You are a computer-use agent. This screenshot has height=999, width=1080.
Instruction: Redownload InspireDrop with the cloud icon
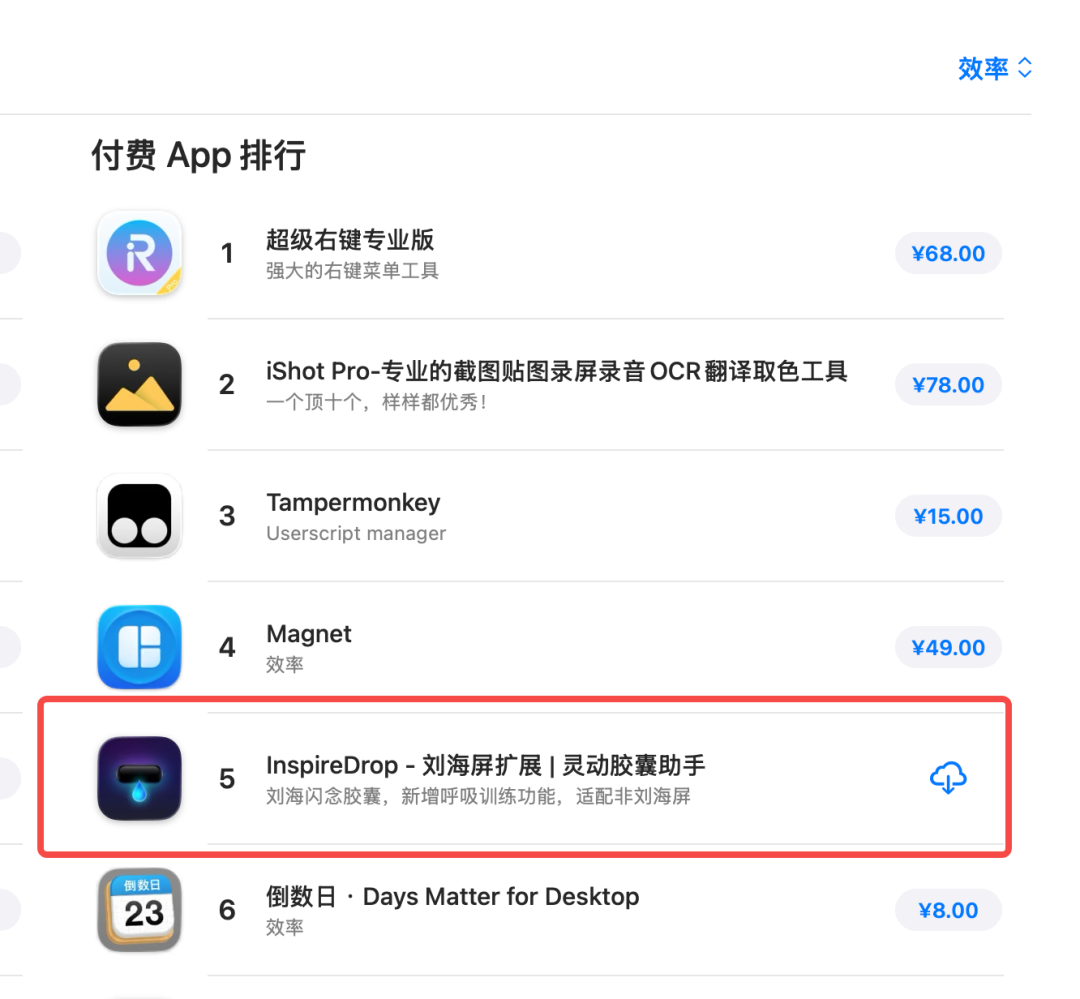(x=948, y=777)
